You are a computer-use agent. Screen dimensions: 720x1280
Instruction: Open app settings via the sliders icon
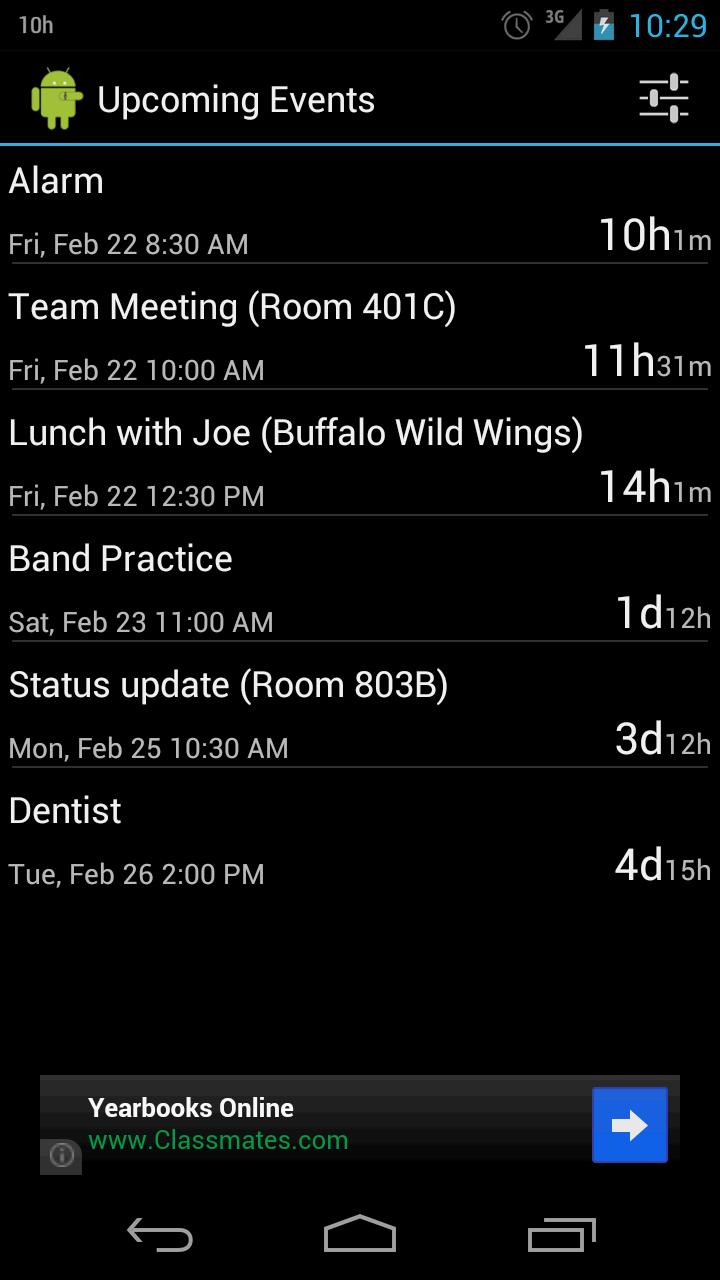(x=662, y=97)
